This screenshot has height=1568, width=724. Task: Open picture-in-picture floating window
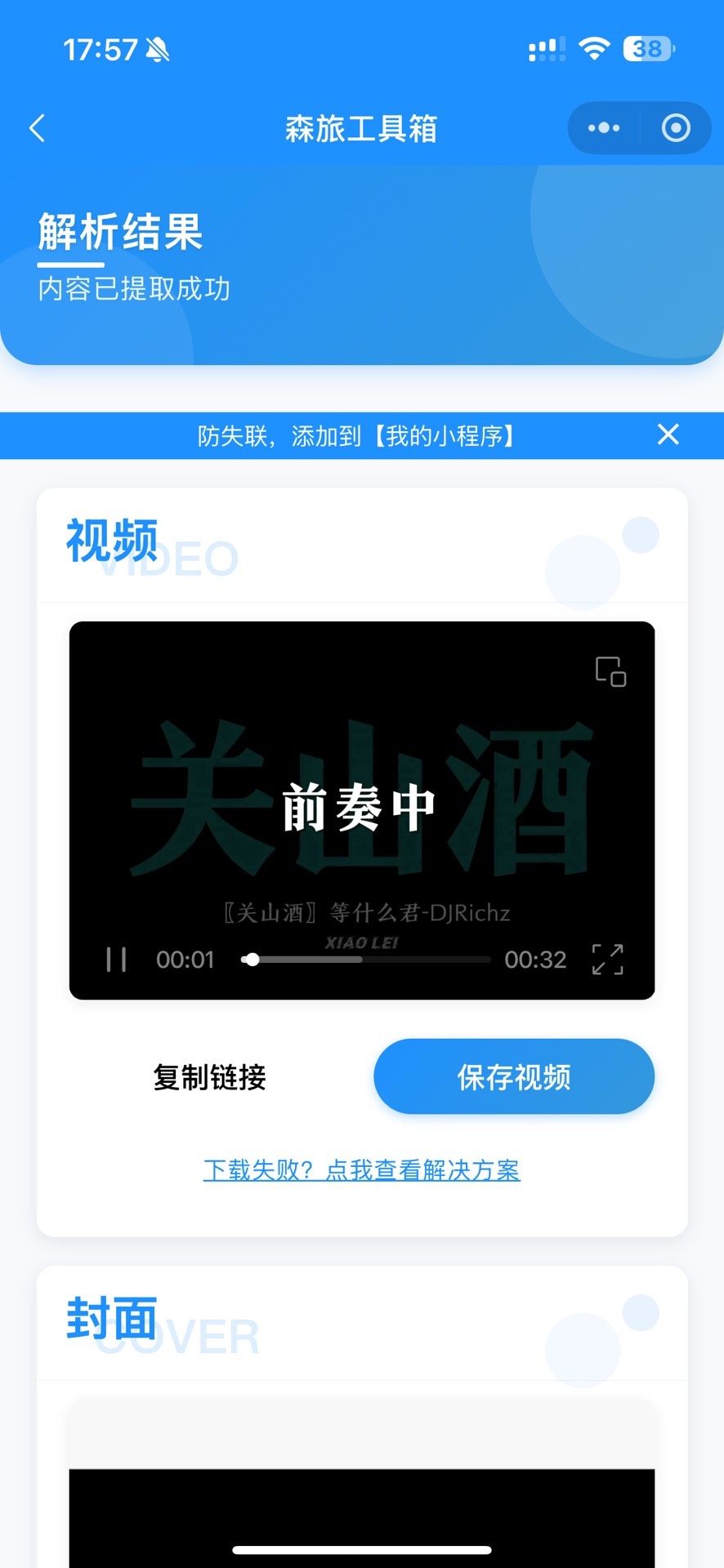[x=610, y=671]
